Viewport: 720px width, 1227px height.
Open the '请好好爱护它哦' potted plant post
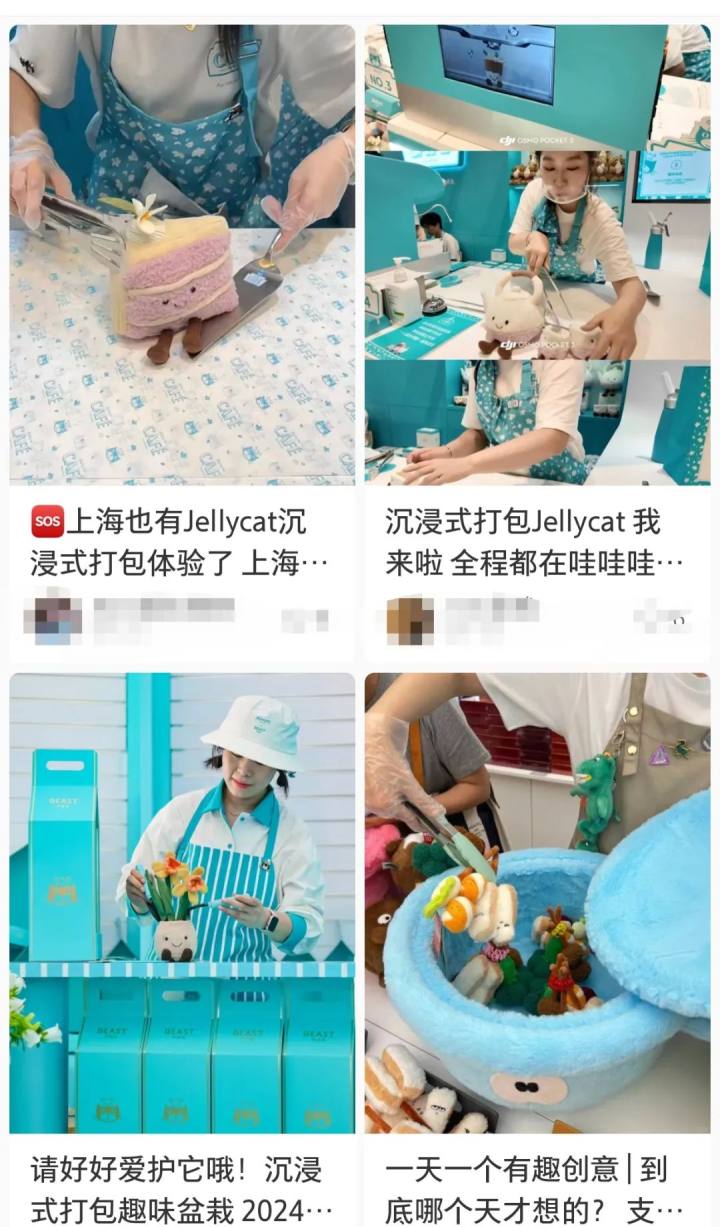(x=182, y=903)
